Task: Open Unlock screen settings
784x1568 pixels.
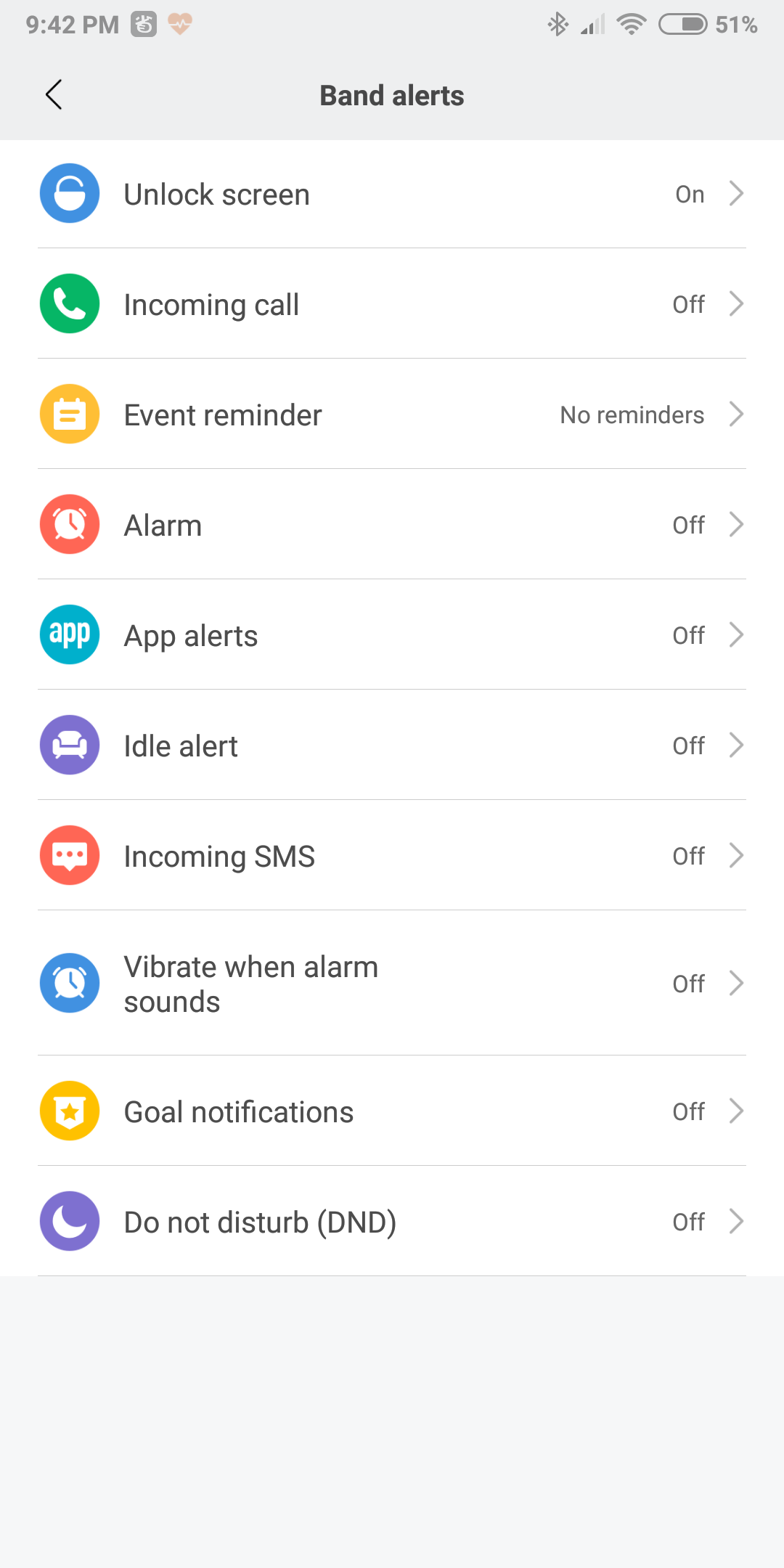Action: point(392,194)
